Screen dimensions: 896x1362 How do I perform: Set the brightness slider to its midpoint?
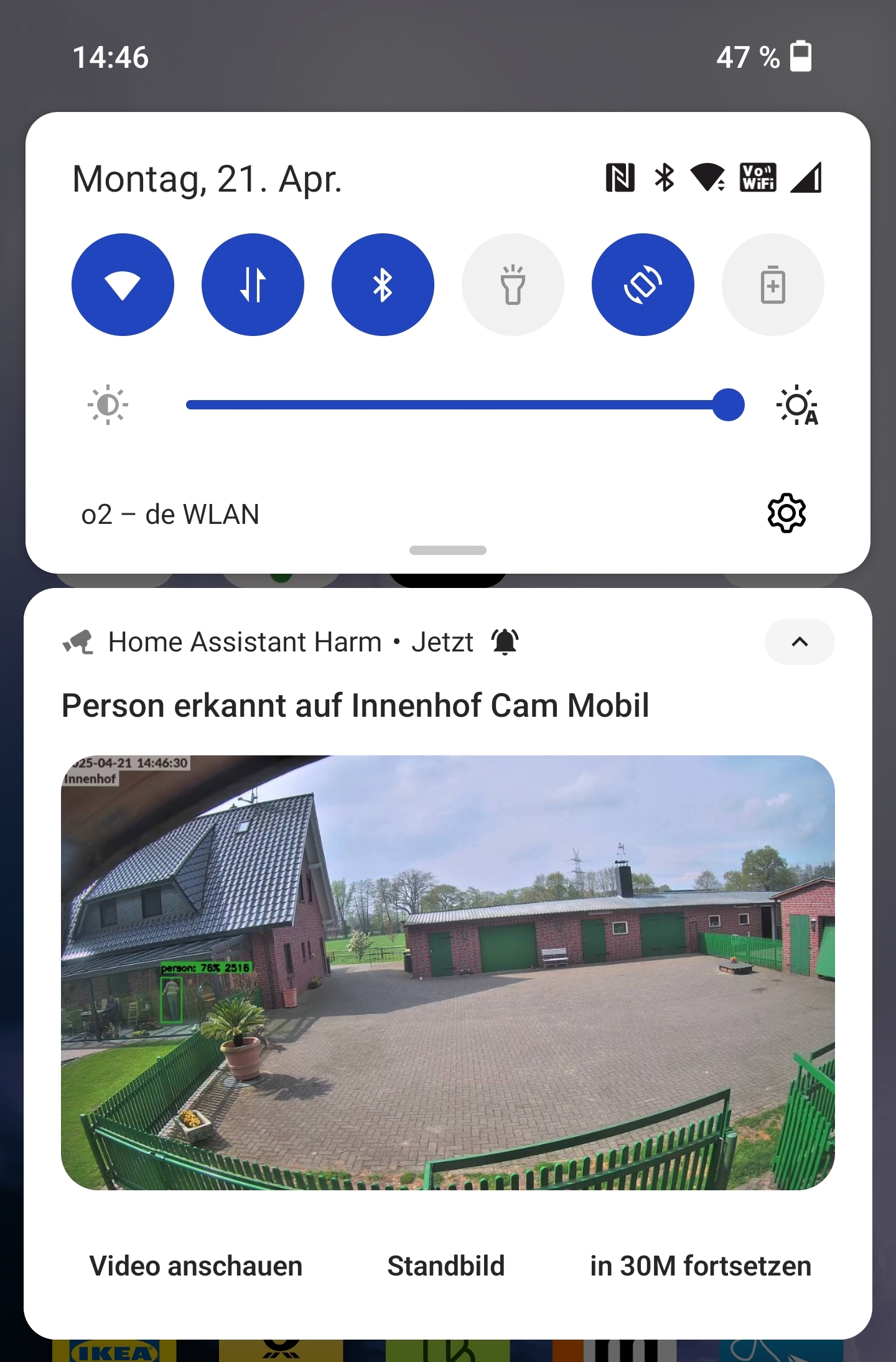[457, 406]
